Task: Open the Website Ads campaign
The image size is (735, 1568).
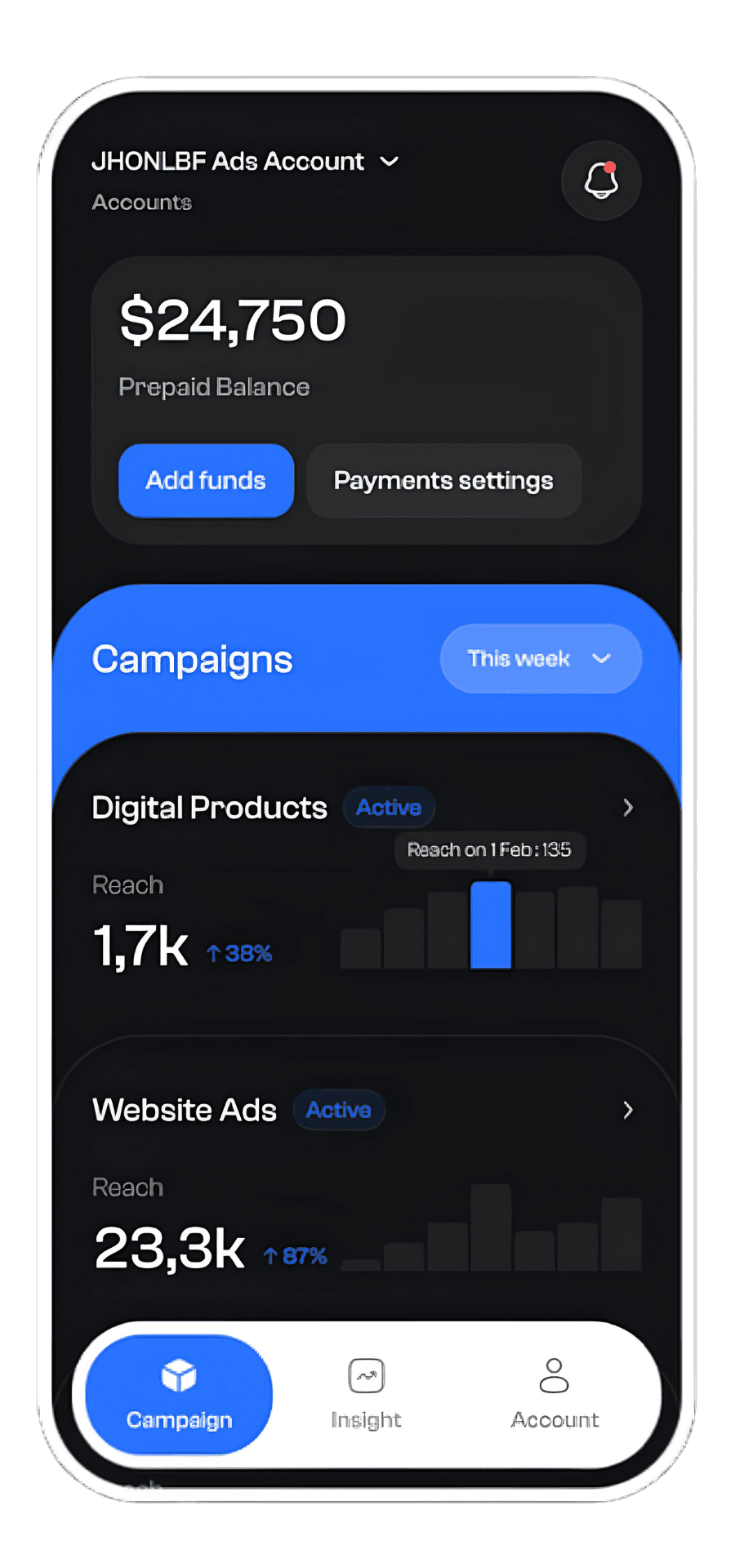Action: click(x=627, y=1110)
